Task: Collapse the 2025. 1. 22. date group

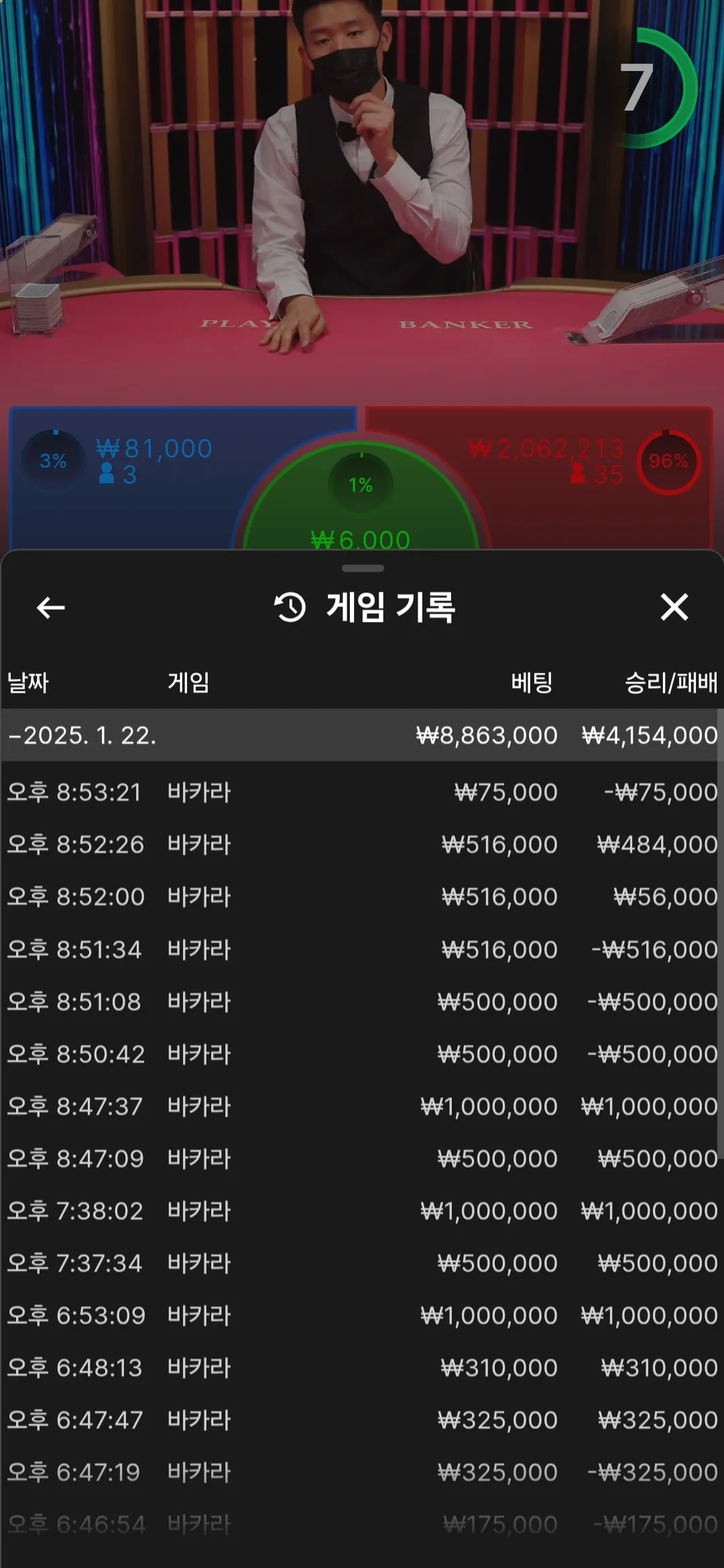Action: coord(82,735)
